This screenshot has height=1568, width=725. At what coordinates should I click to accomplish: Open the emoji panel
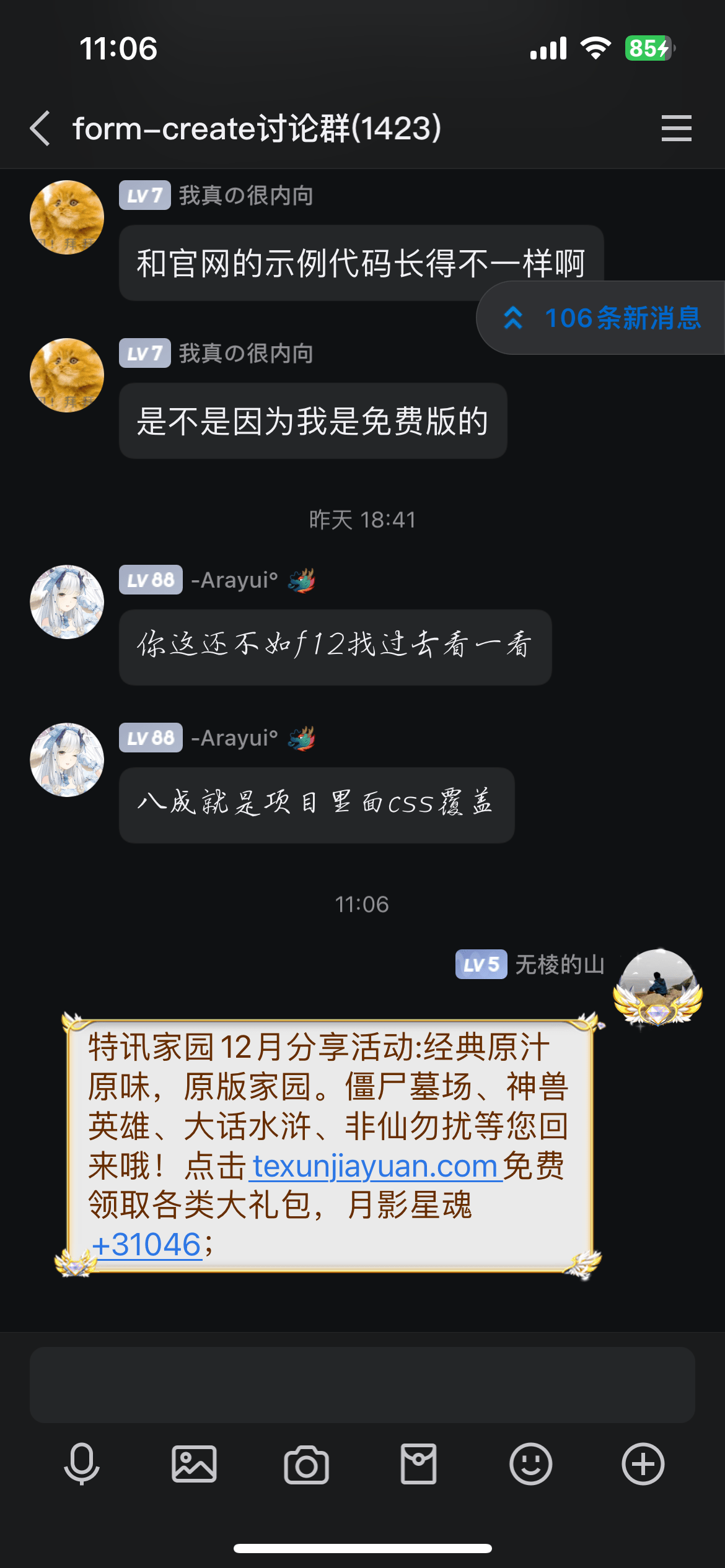point(530,1464)
